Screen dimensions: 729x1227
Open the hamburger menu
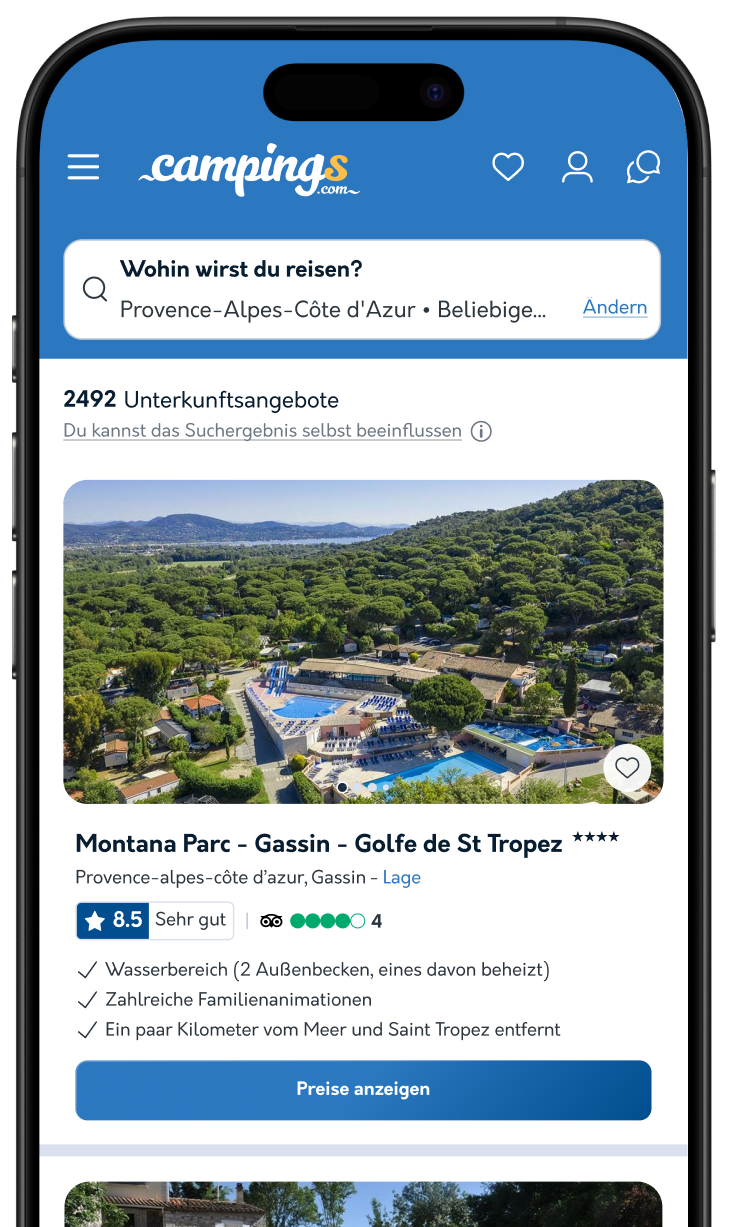83,167
